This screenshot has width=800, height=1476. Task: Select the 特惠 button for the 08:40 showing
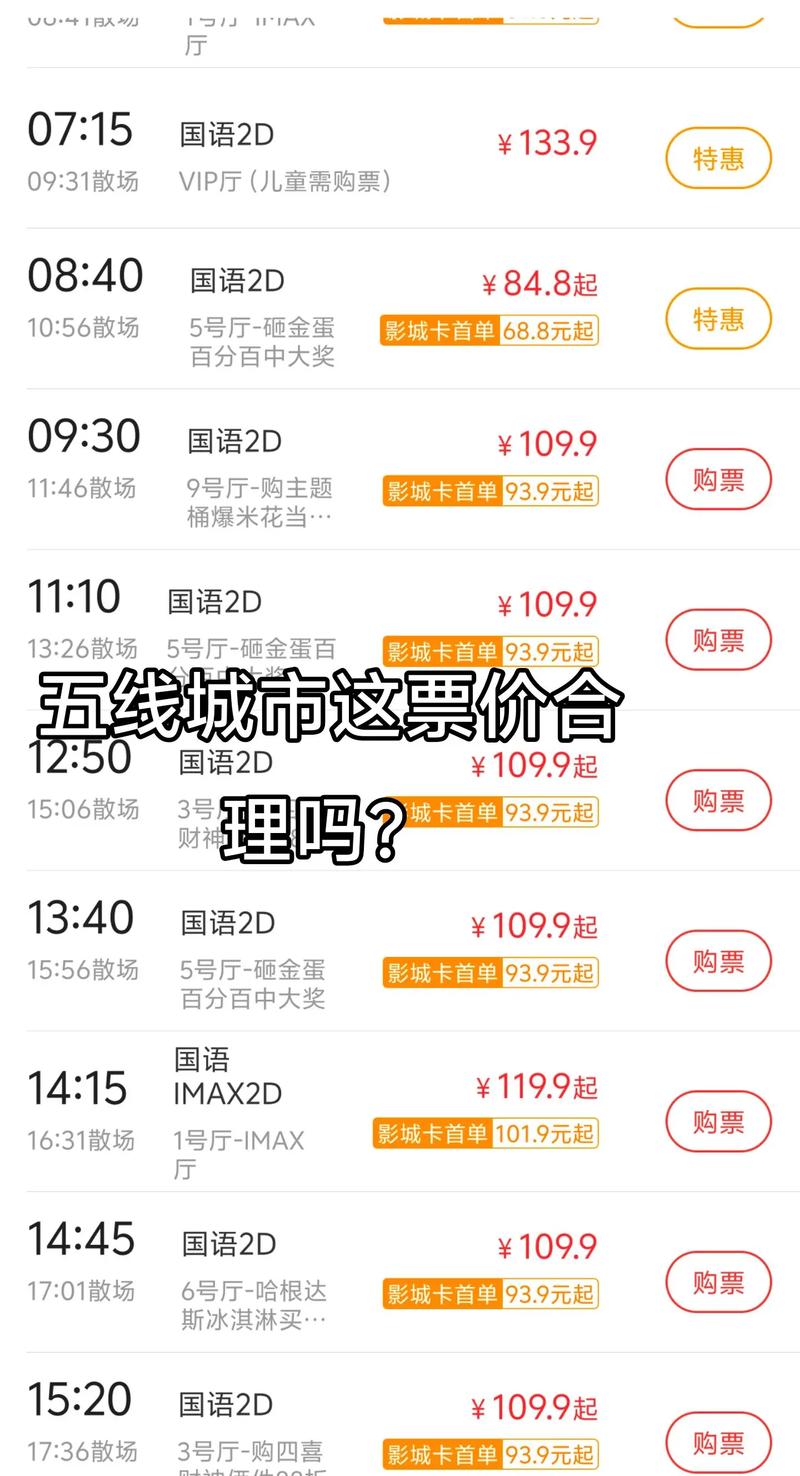[x=718, y=319]
